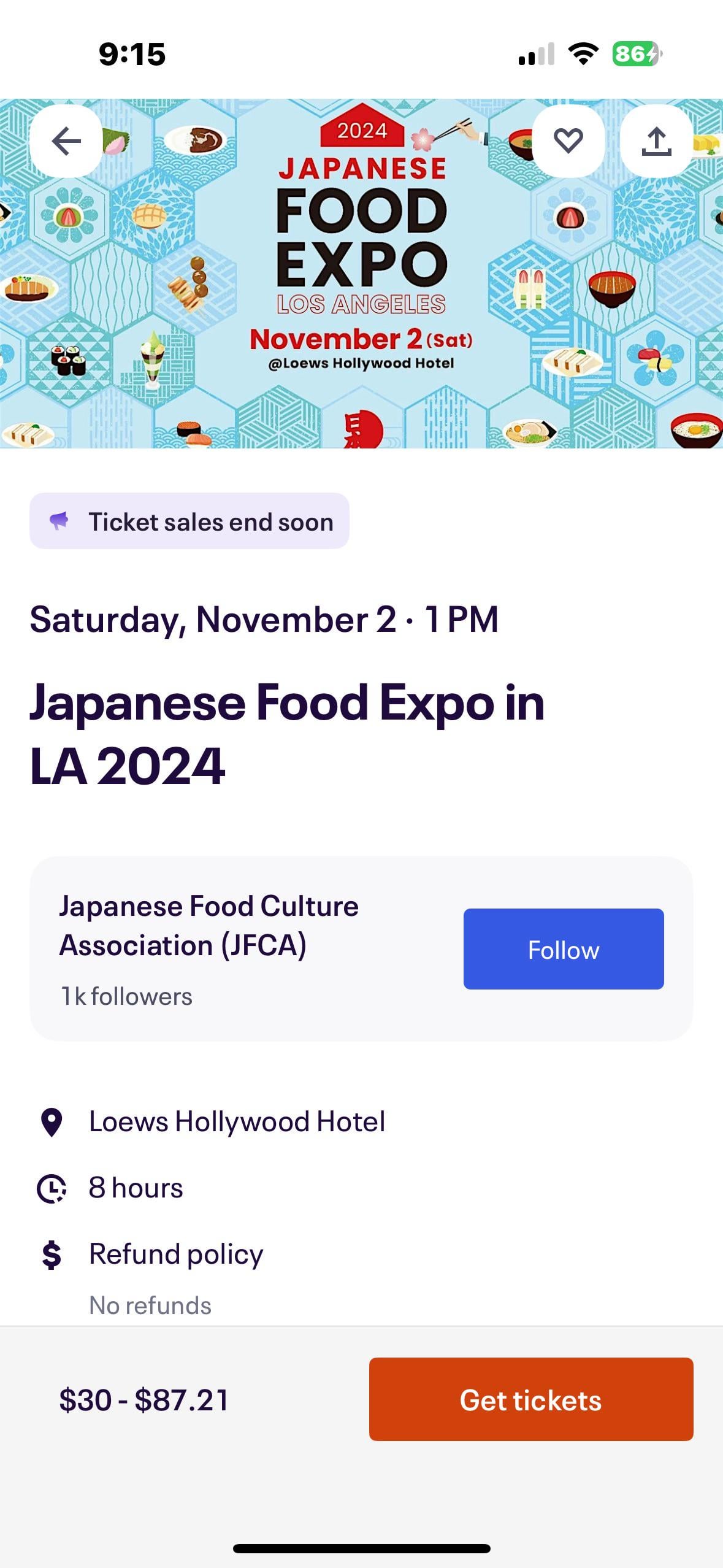Tap Get tickets button
This screenshot has height=1568, width=723.
coord(530,1400)
